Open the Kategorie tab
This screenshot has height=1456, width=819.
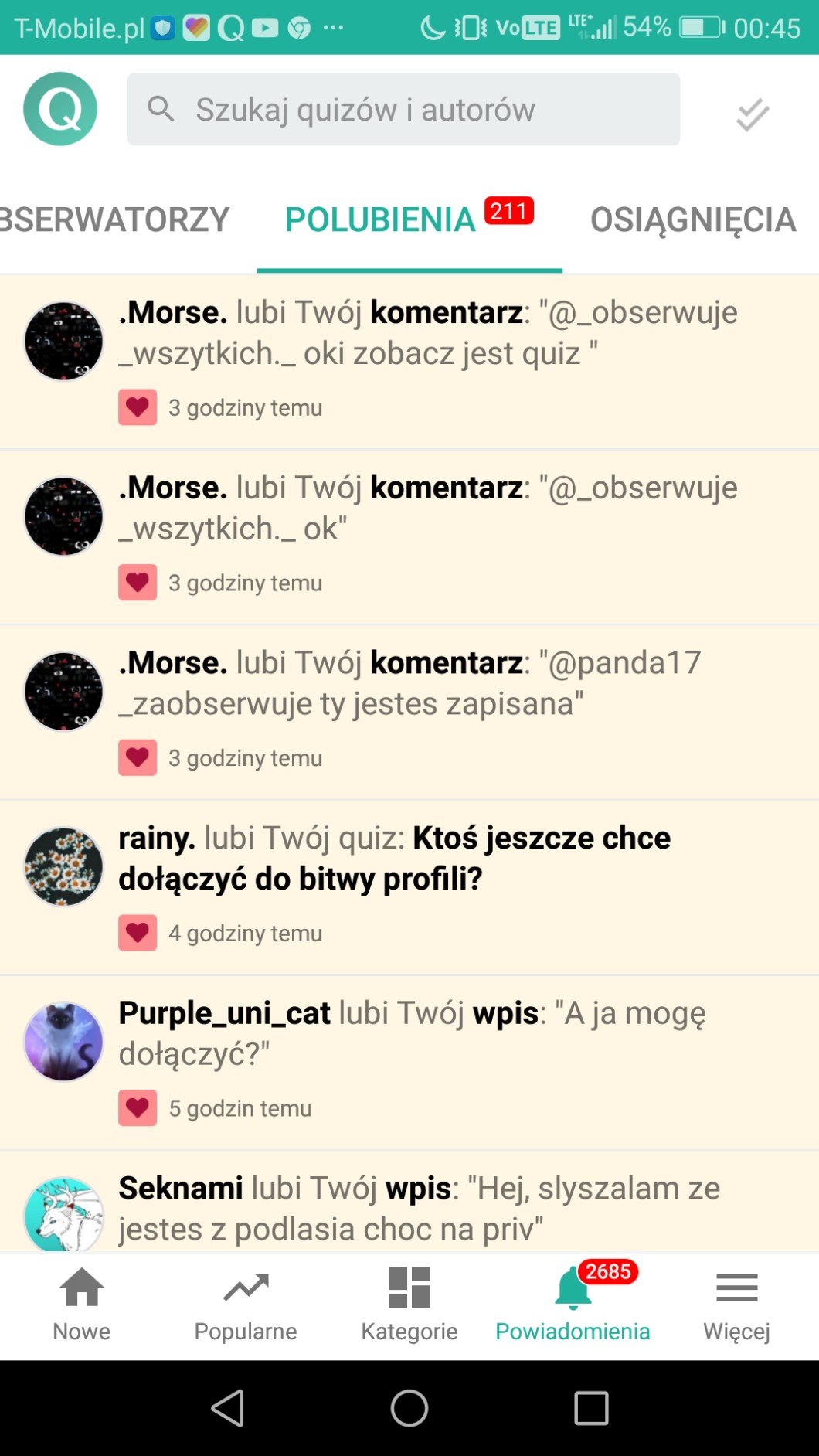click(x=409, y=1304)
